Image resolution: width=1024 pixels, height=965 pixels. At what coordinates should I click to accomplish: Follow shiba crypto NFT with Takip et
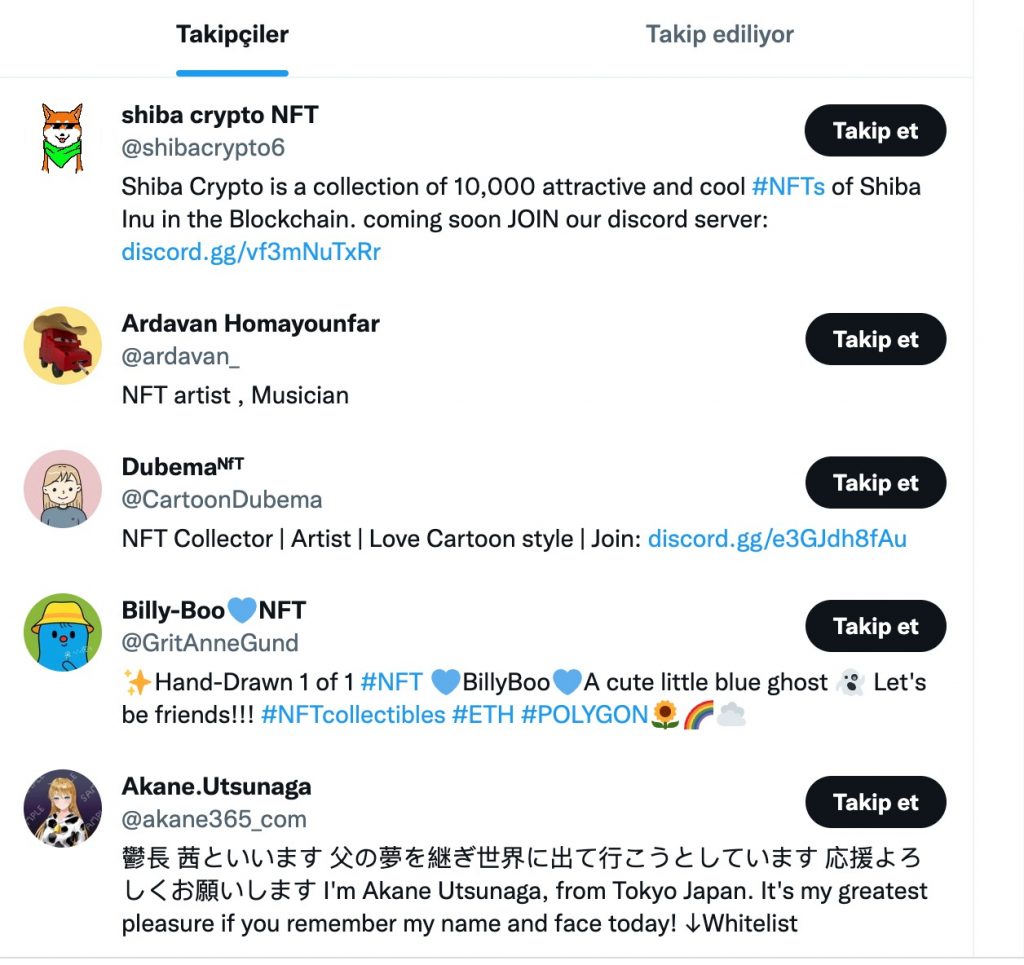[875, 131]
